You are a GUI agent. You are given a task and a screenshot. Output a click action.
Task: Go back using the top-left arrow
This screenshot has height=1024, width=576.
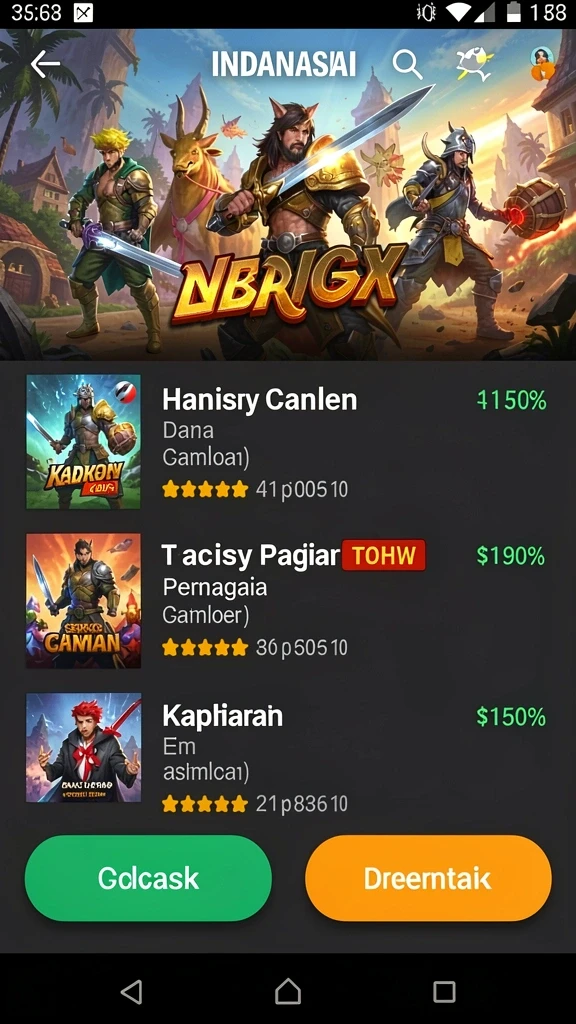[45, 64]
